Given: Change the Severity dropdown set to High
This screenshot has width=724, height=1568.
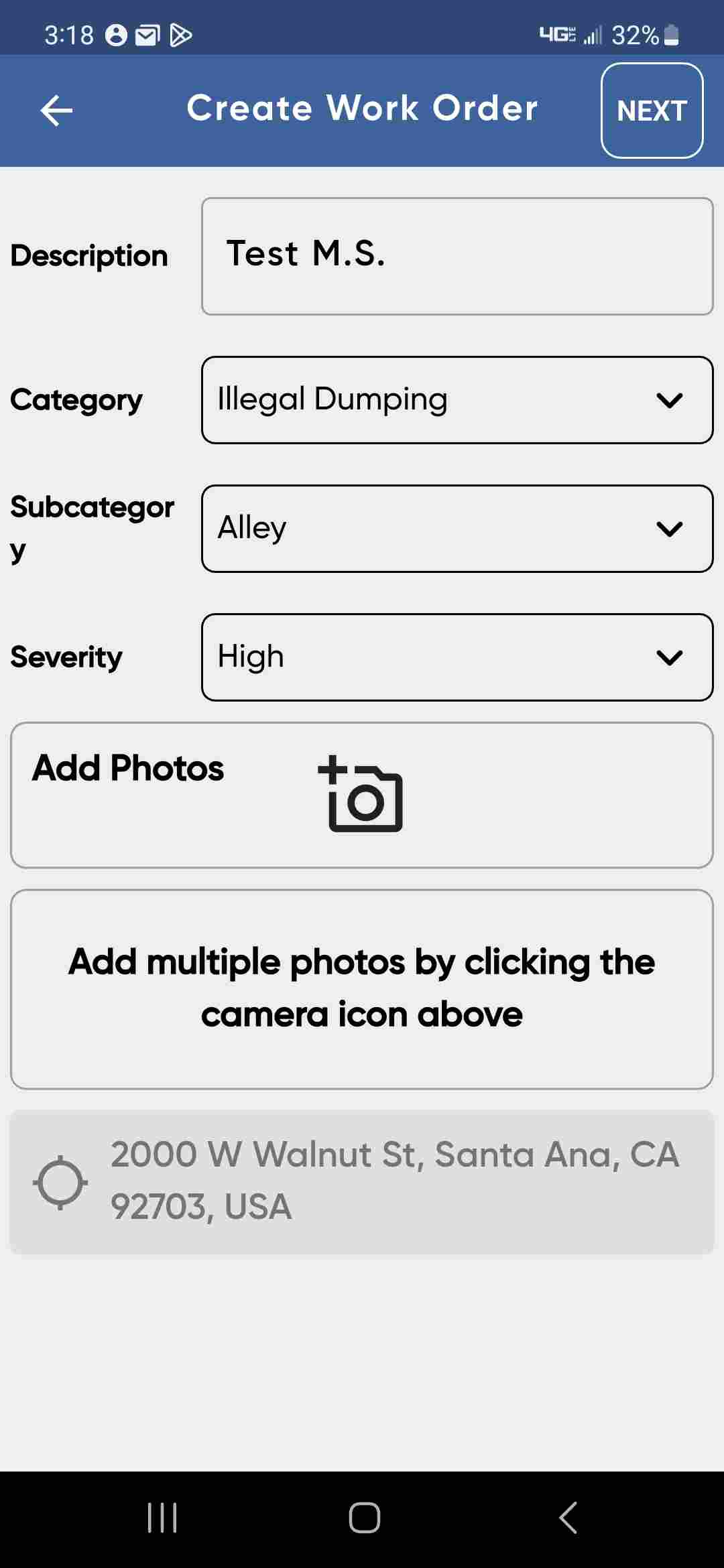Looking at the screenshot, I should (457, 657).
